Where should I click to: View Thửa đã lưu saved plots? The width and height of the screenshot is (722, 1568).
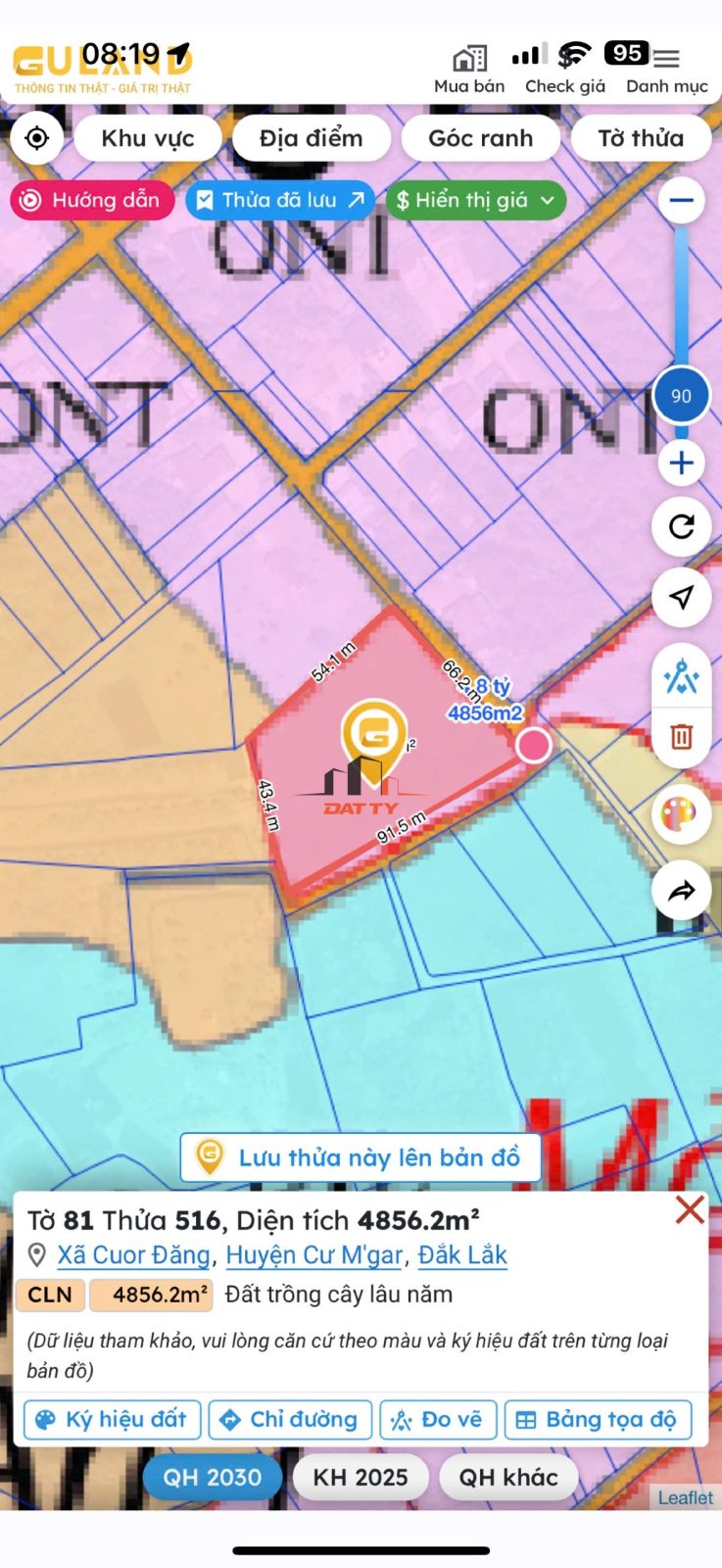pos(280,200)
